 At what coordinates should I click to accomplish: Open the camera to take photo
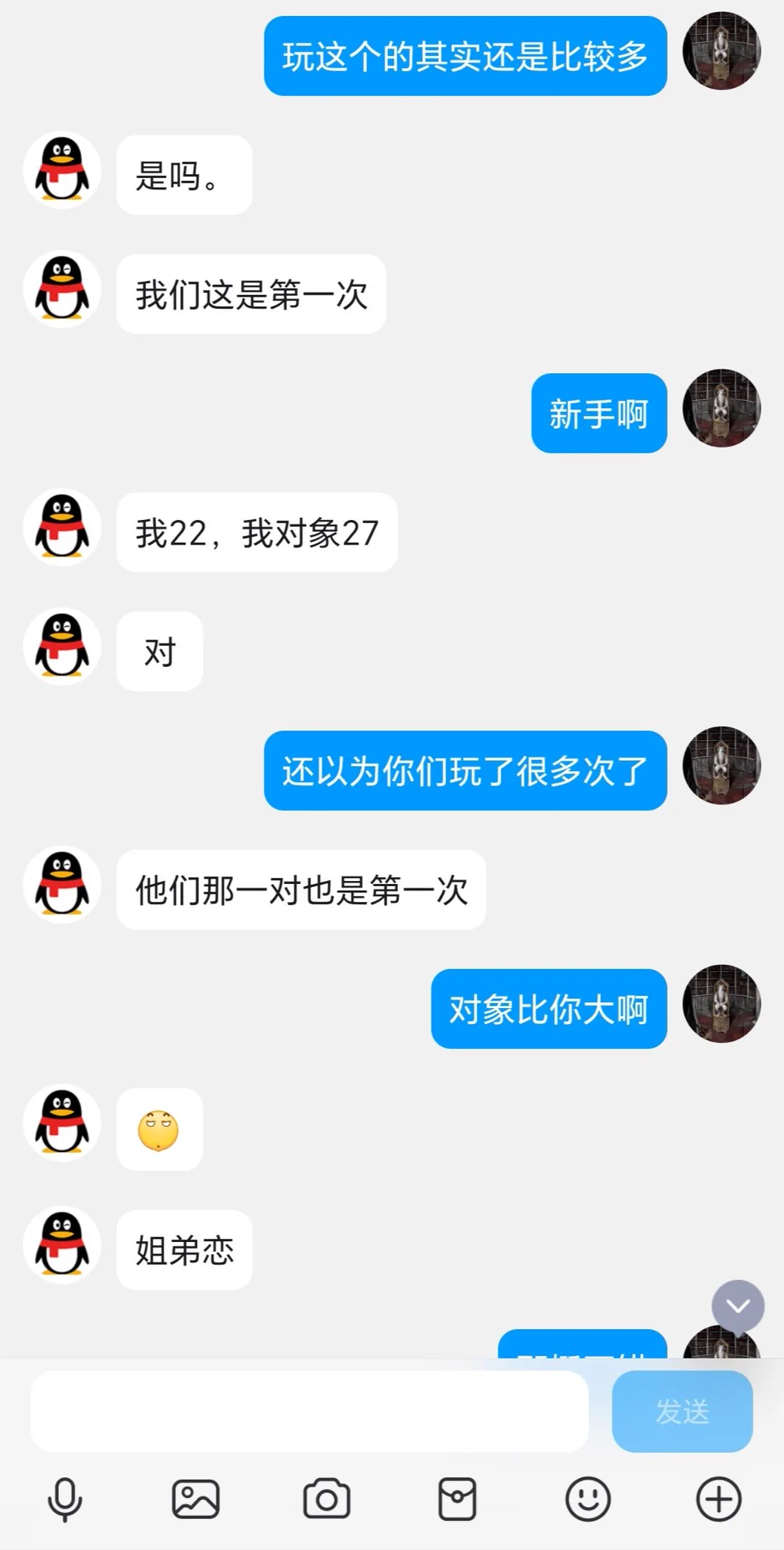326,1499
